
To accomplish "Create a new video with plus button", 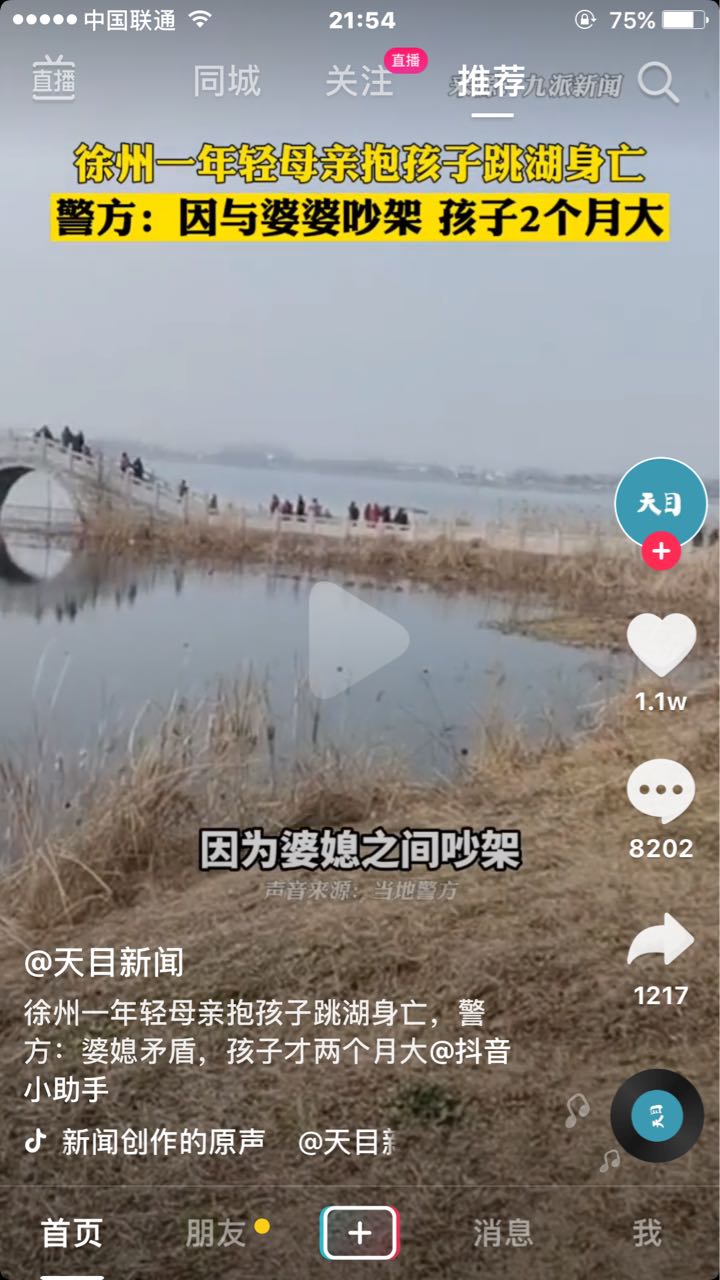I will tap(359, 1233).
